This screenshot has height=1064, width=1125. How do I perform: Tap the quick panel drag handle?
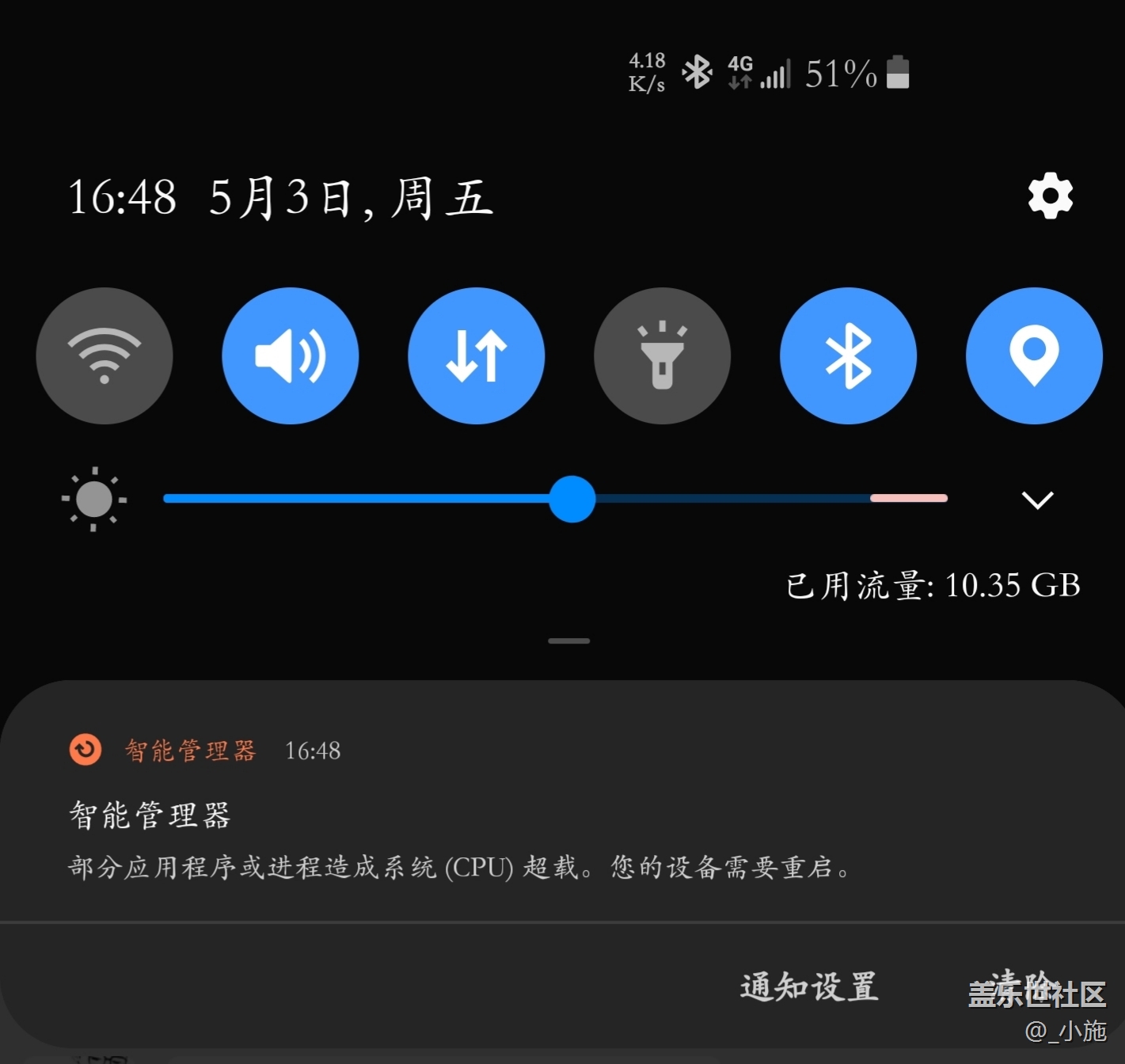pos(568,640)
